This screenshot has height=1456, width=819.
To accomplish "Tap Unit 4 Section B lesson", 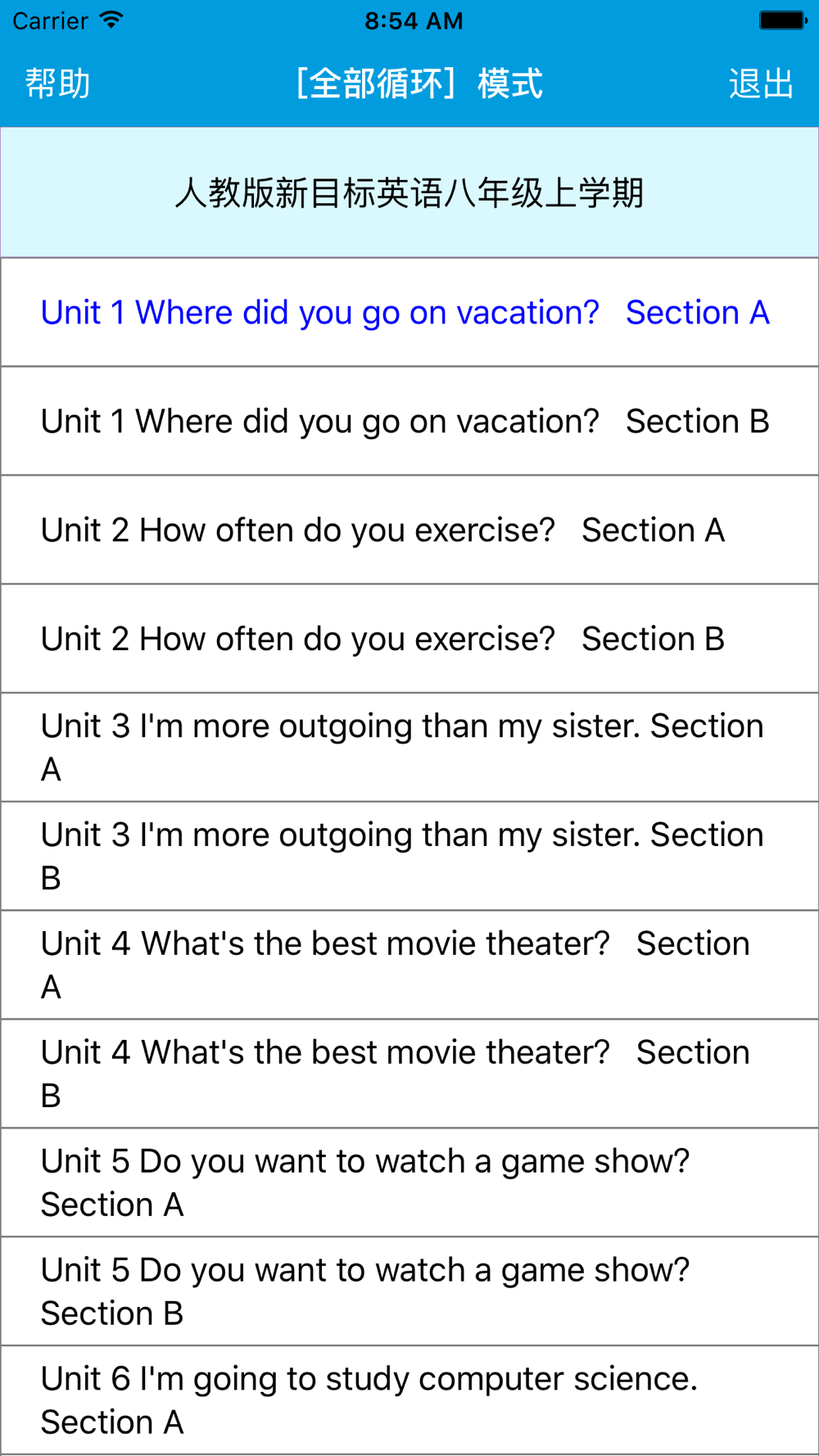I will point(409,1074).
